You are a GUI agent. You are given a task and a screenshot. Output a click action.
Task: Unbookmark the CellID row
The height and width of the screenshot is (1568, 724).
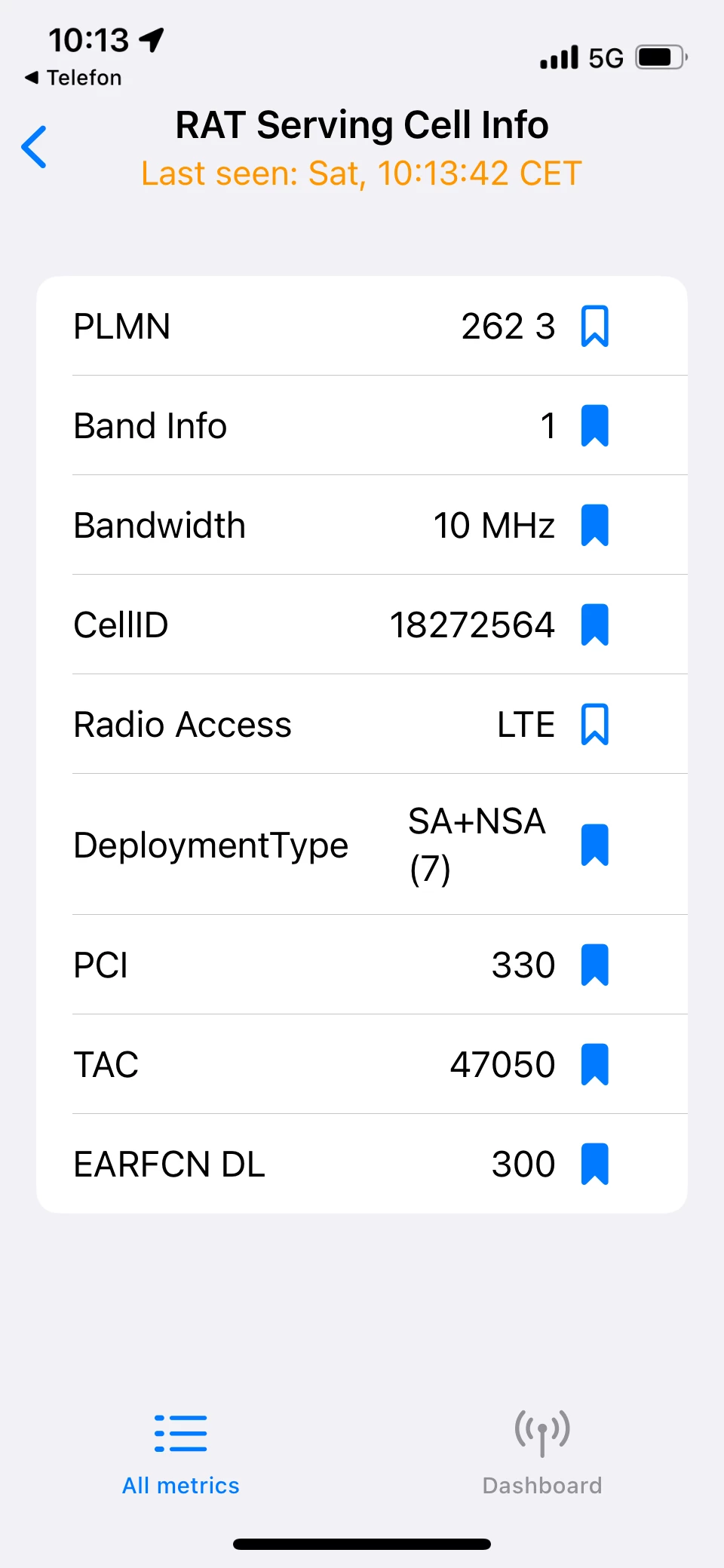click(x=594, y=624)
